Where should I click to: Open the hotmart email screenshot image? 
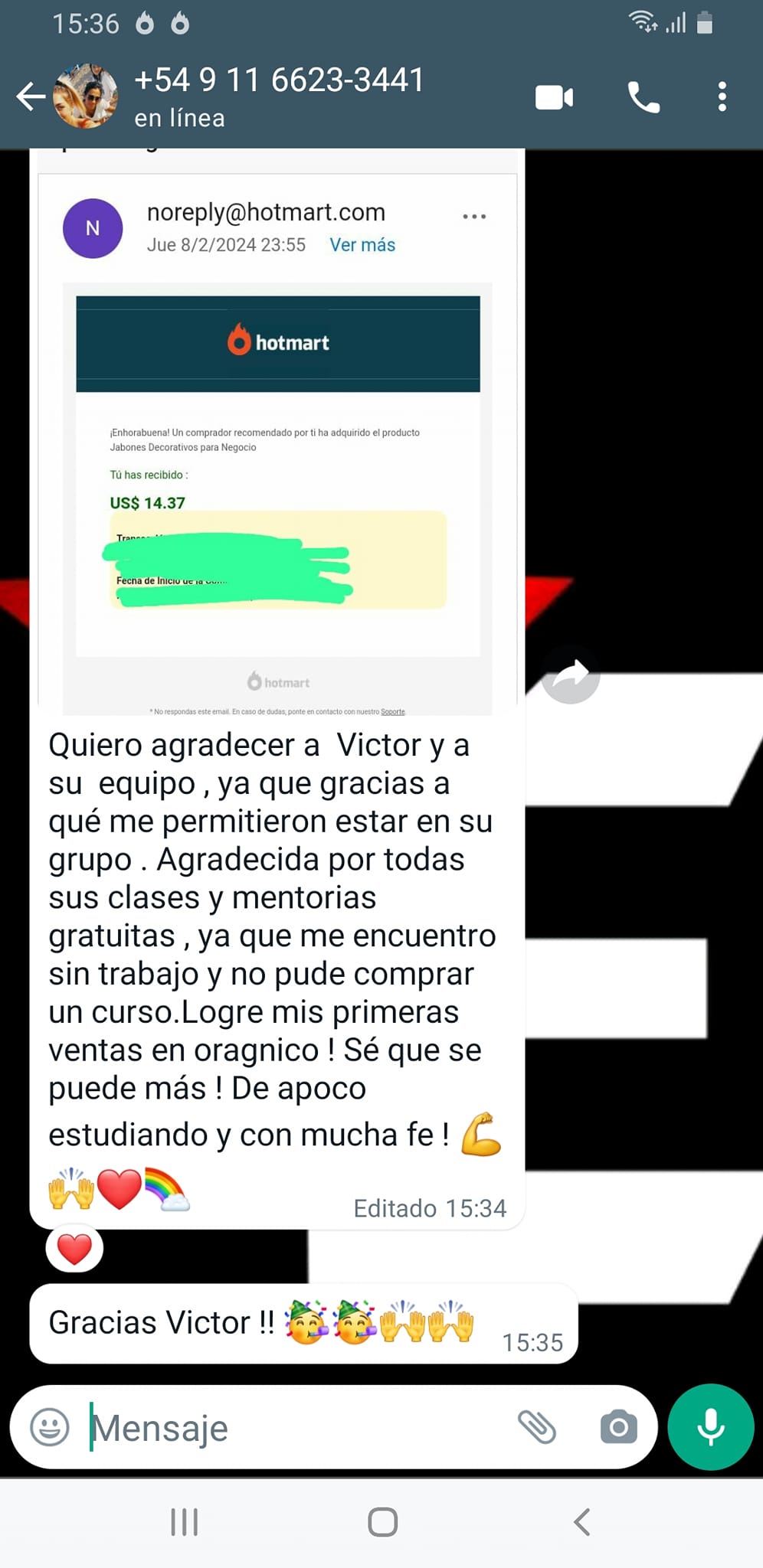pyautogui.click(x=277, y=444)
